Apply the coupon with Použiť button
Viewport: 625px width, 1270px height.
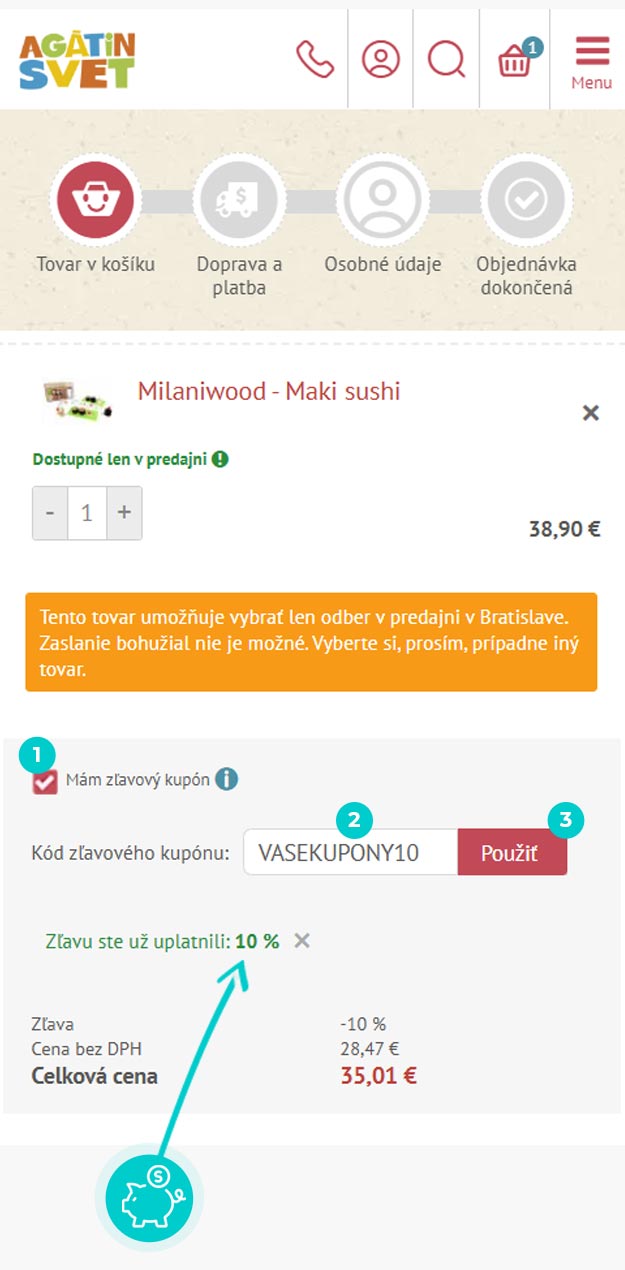[x=511, y=853]
